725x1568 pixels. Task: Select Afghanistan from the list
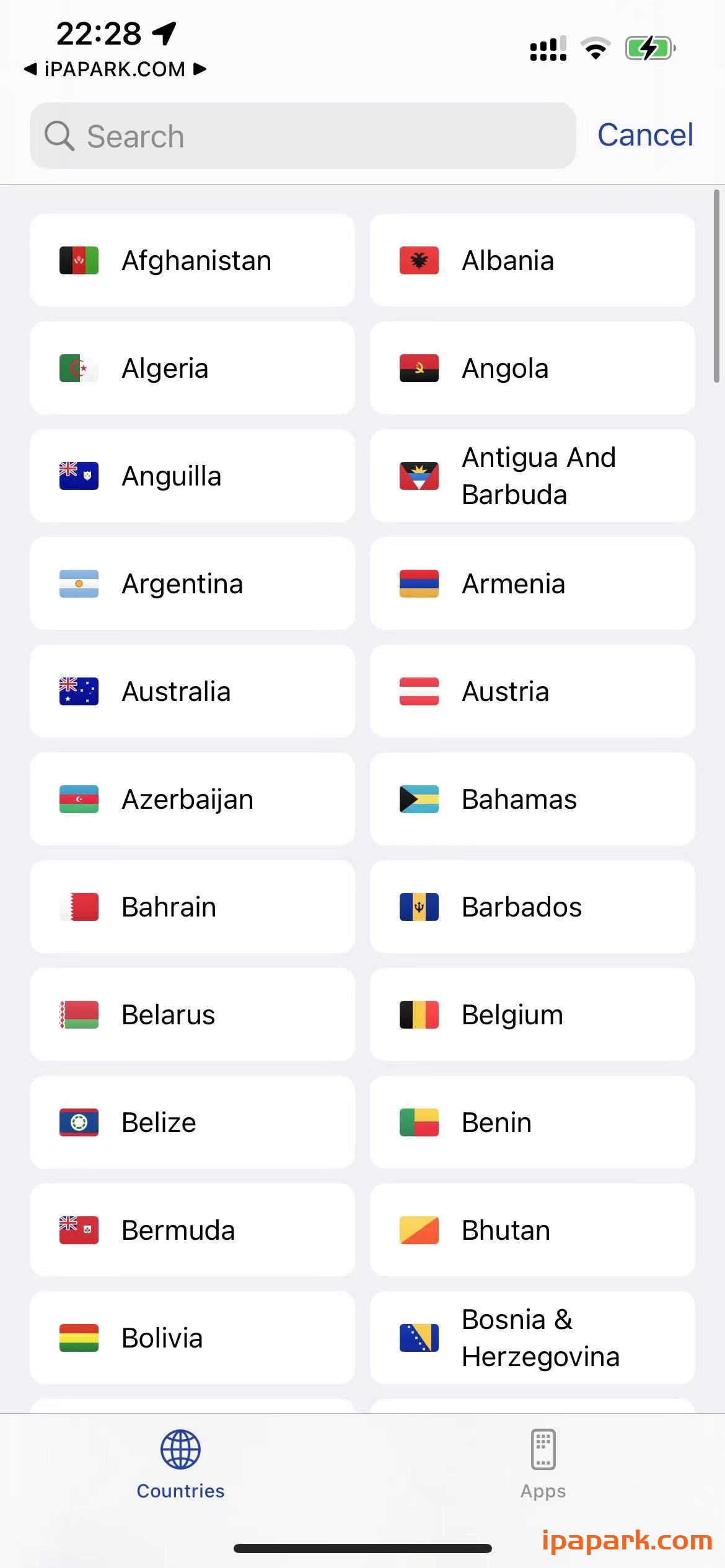point(192,260)
